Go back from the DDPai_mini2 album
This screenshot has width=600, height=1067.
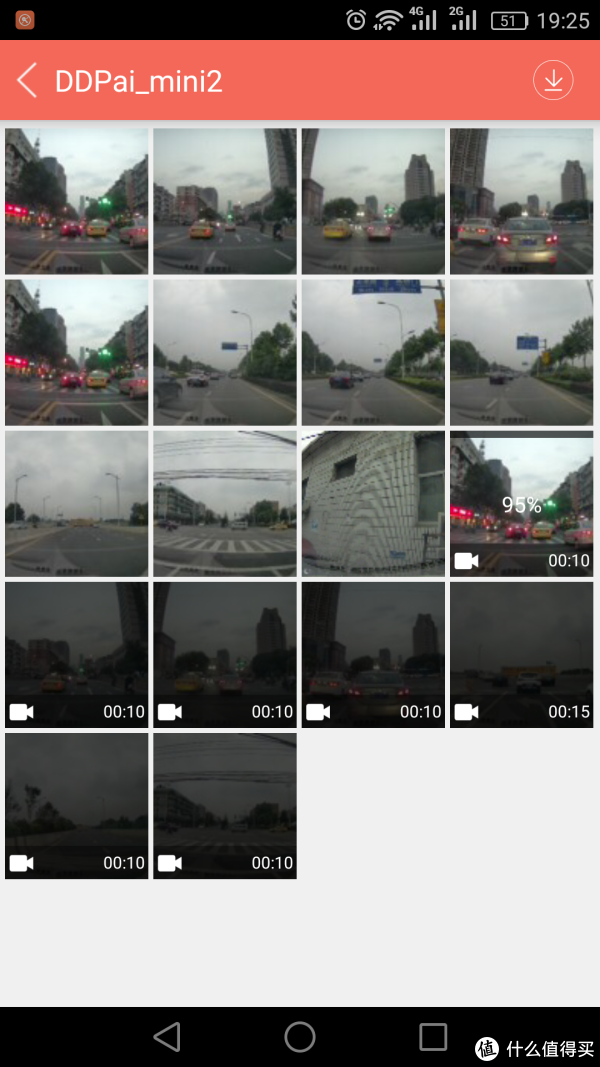click(x=27, y=81)
